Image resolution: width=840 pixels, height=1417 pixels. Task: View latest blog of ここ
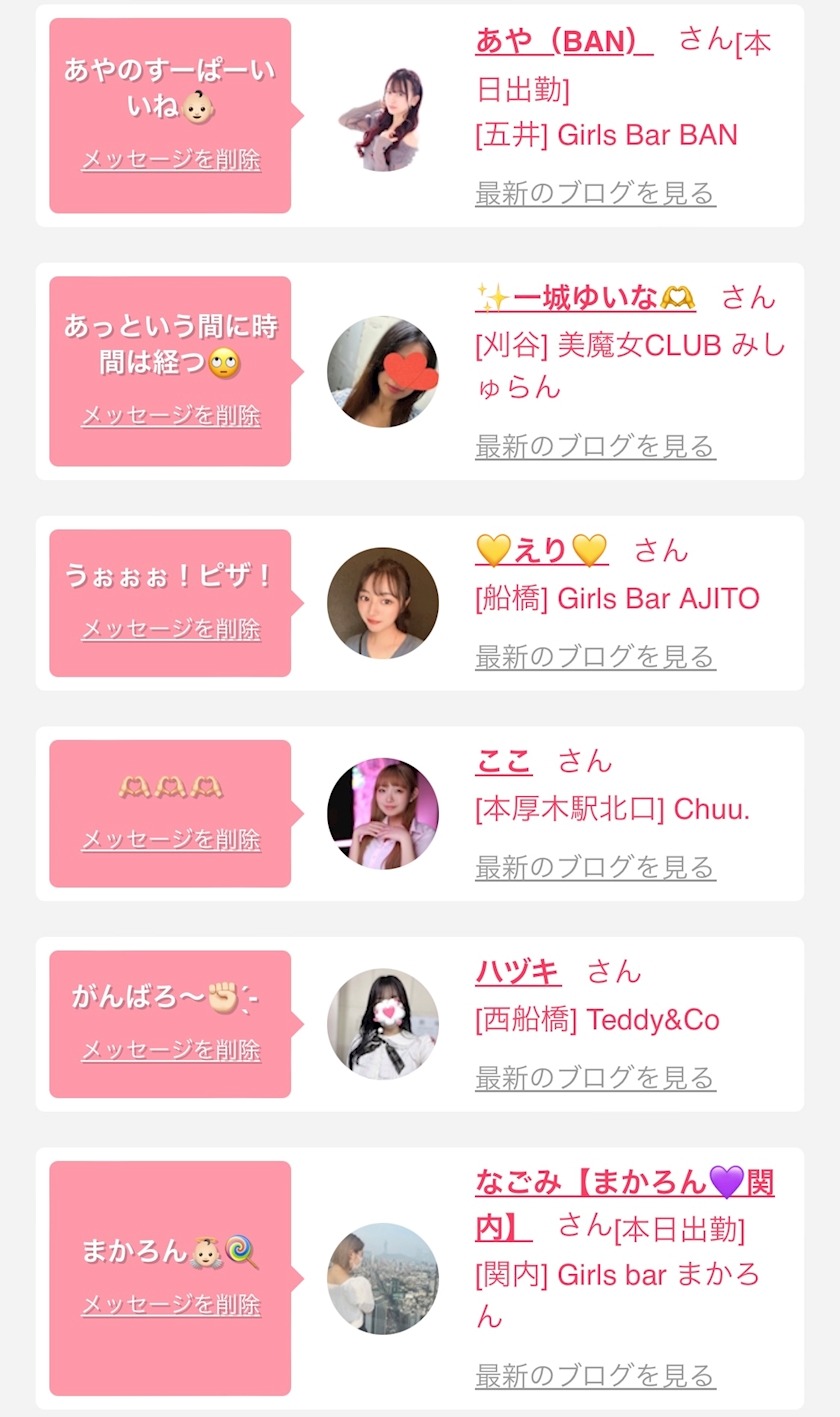[x=595, y=867]
